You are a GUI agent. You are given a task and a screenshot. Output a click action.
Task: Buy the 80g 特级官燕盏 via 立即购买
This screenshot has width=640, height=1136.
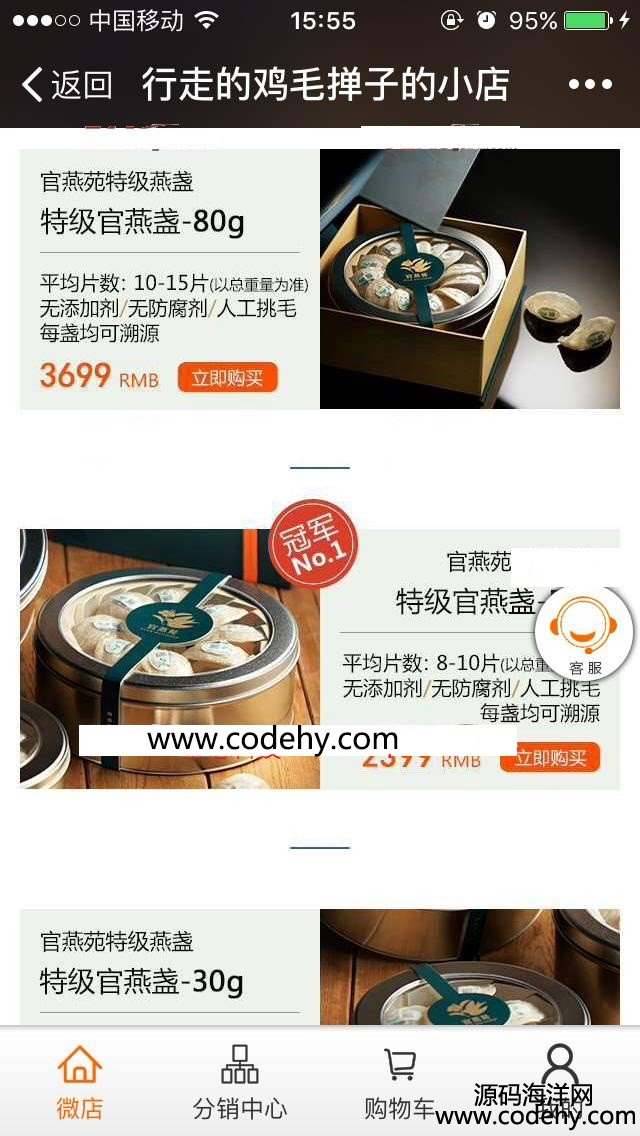[227, 378]
